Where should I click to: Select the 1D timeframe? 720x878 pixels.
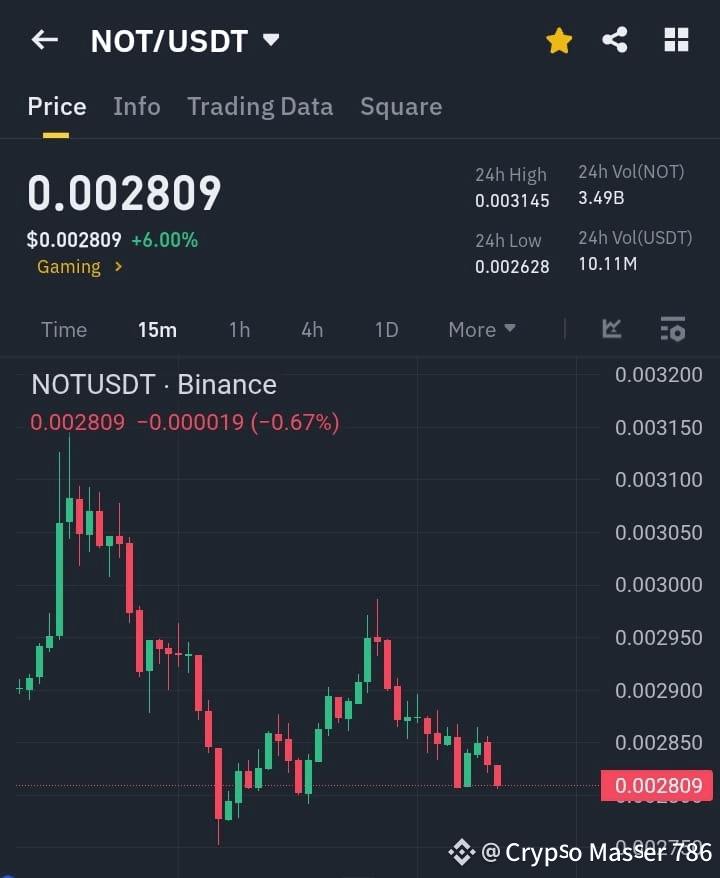coord(386,329)
